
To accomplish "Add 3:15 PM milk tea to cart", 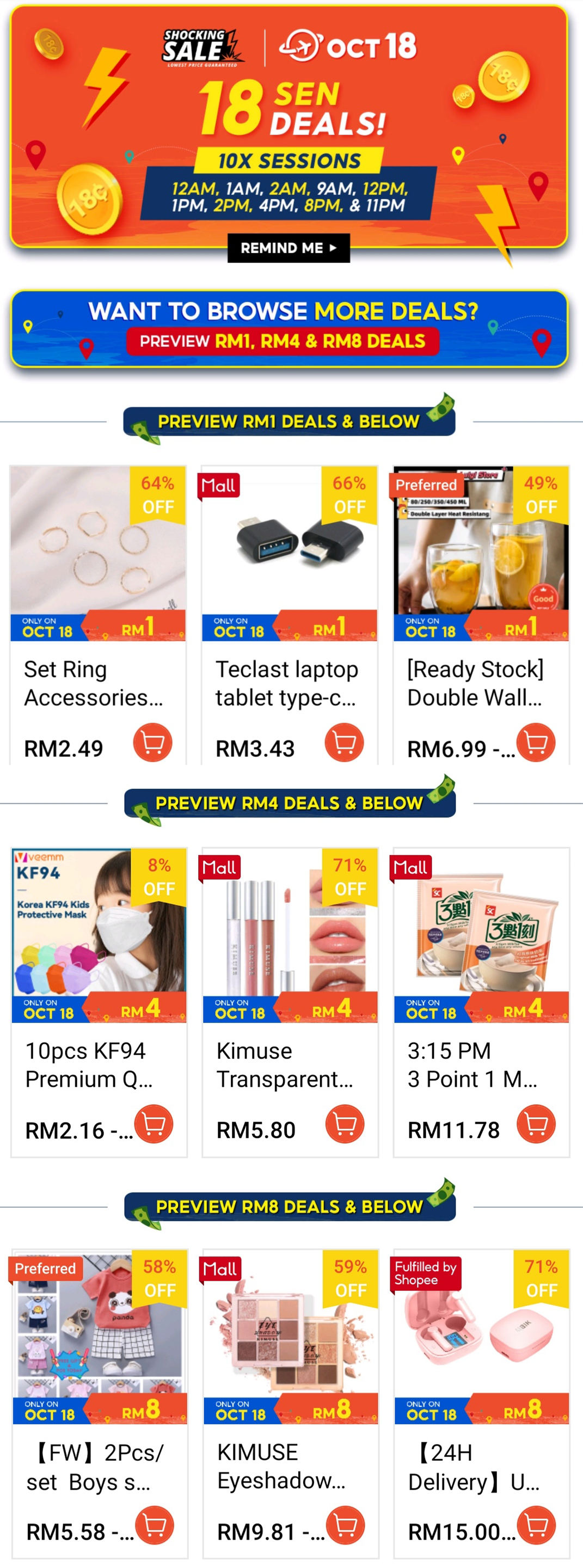I will [536, 1124].
